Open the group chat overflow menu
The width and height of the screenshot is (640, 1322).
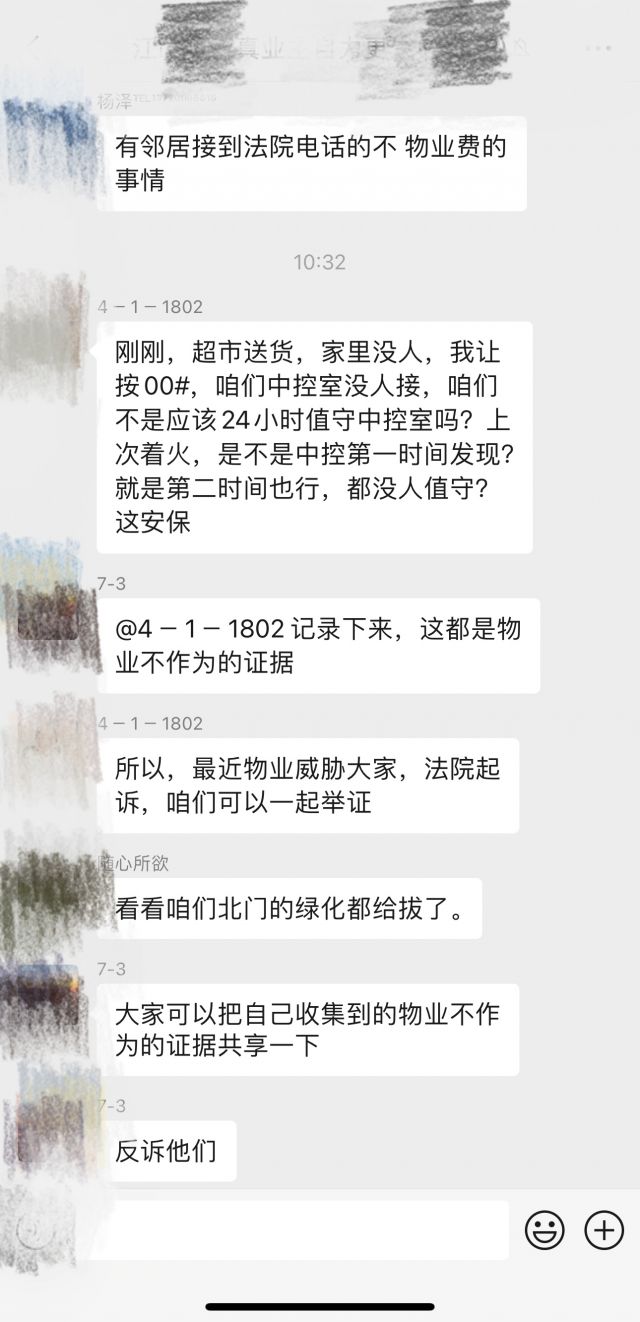(599, 48)
